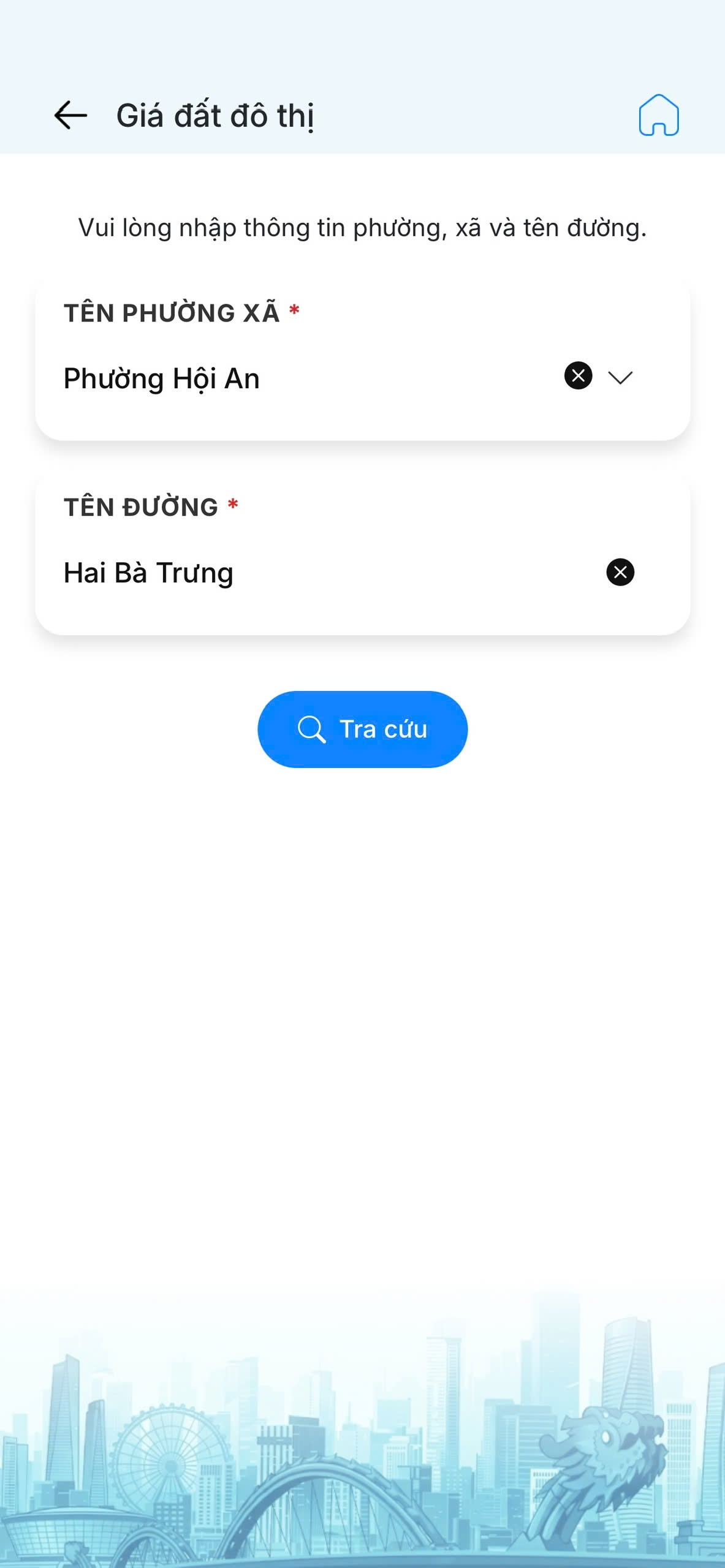Clear the Hai Bà Trưng street name

click(x=620, y=572)
